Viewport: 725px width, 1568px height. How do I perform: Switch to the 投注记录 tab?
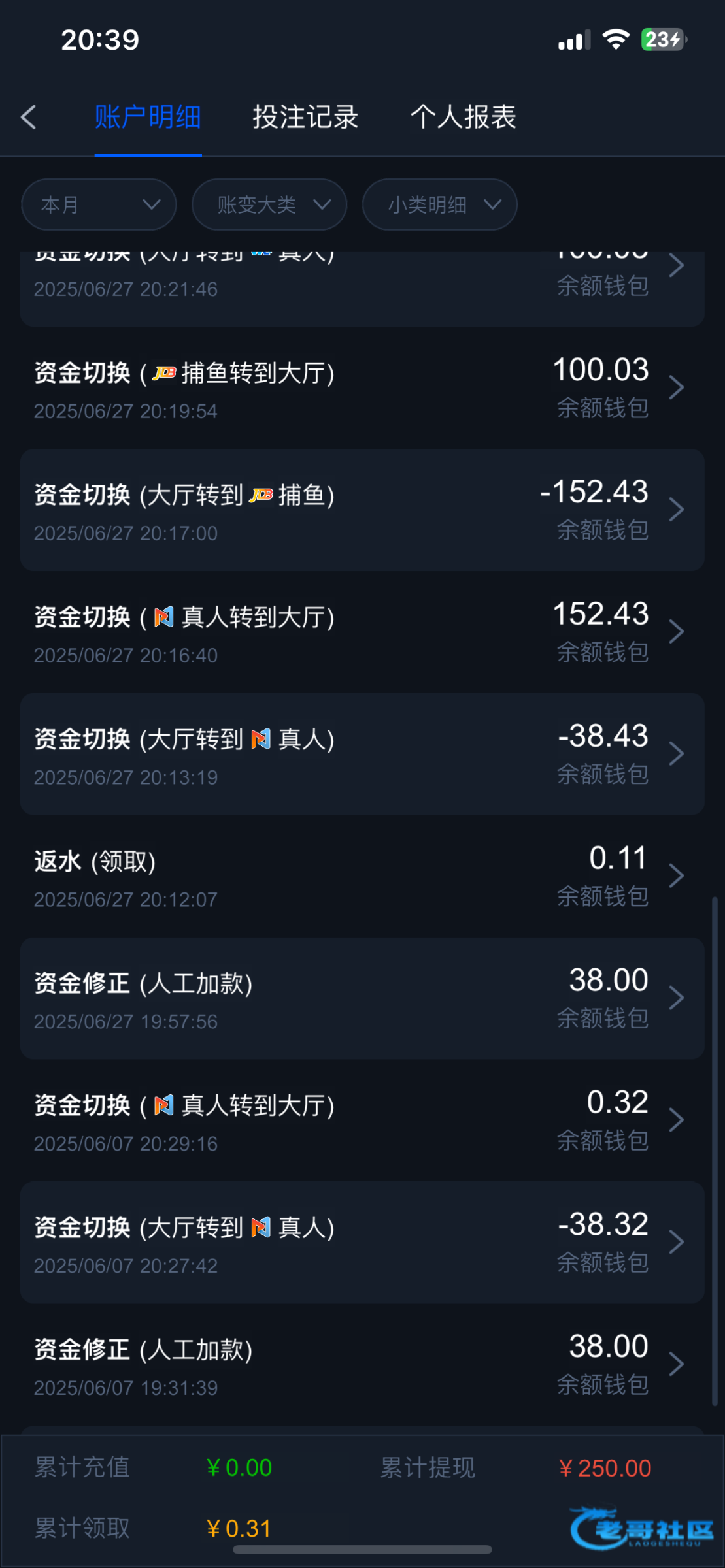305,118
